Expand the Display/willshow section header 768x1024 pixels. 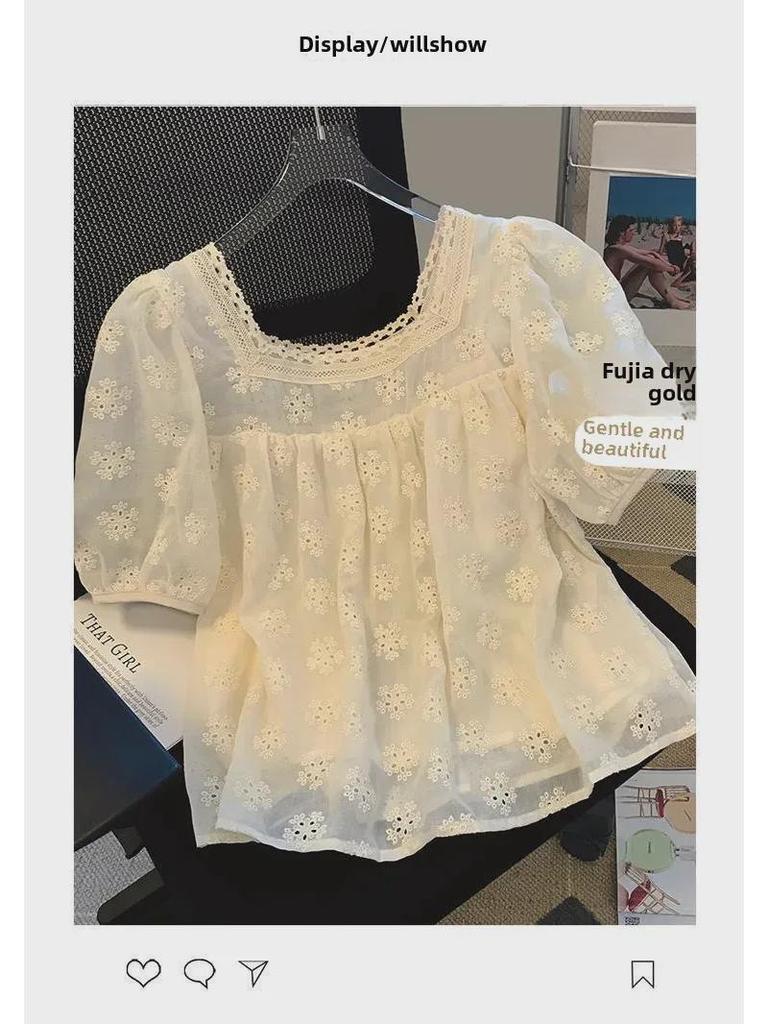click(x=390, y=43)
